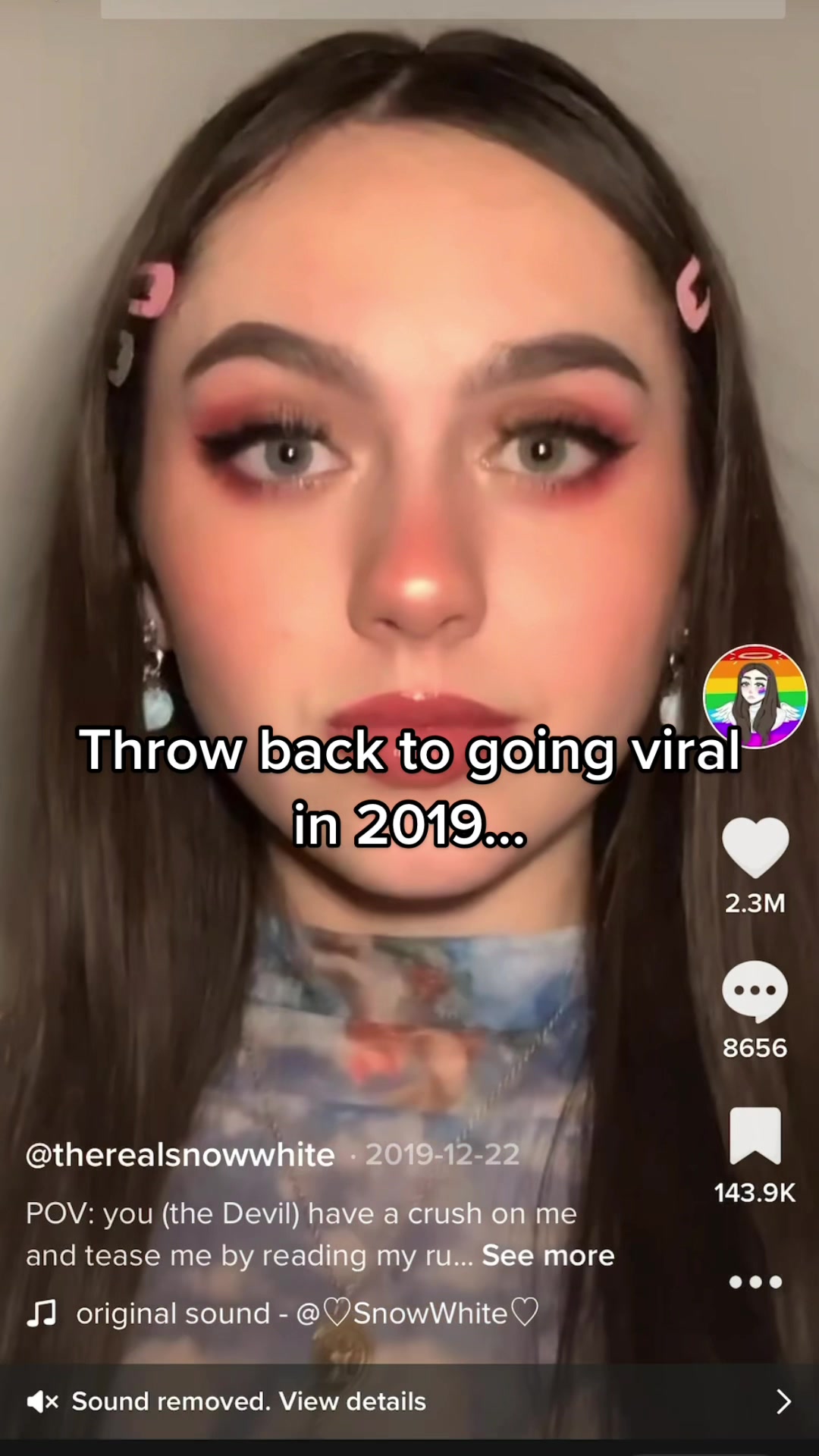The height and width of the screenshot is (1456, 819).
Task: Like this video with the heart icon
Action: 755,847
